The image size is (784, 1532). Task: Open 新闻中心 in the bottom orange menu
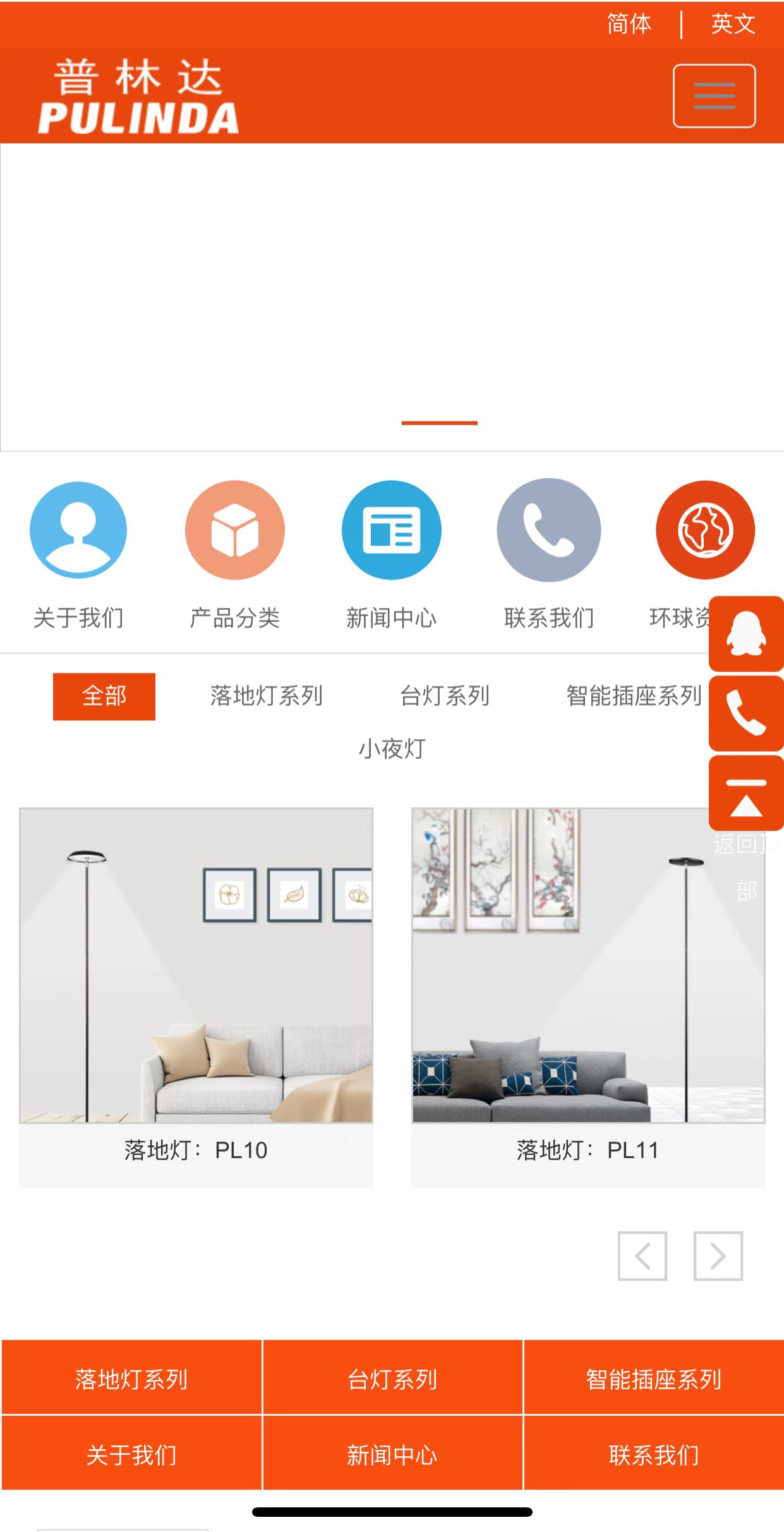point(392,1455)
